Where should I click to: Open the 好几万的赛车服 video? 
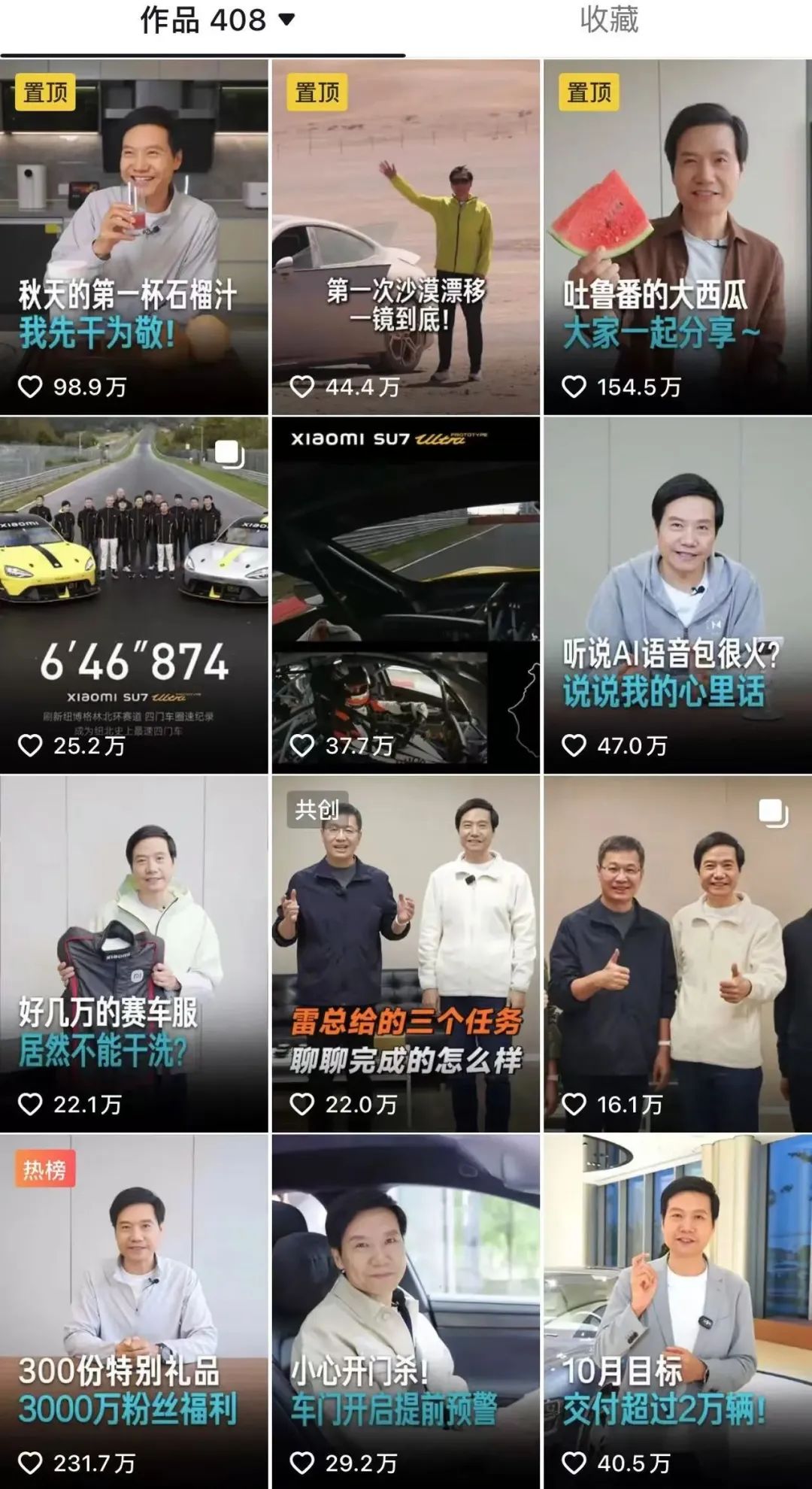click(x=134, y=954)
